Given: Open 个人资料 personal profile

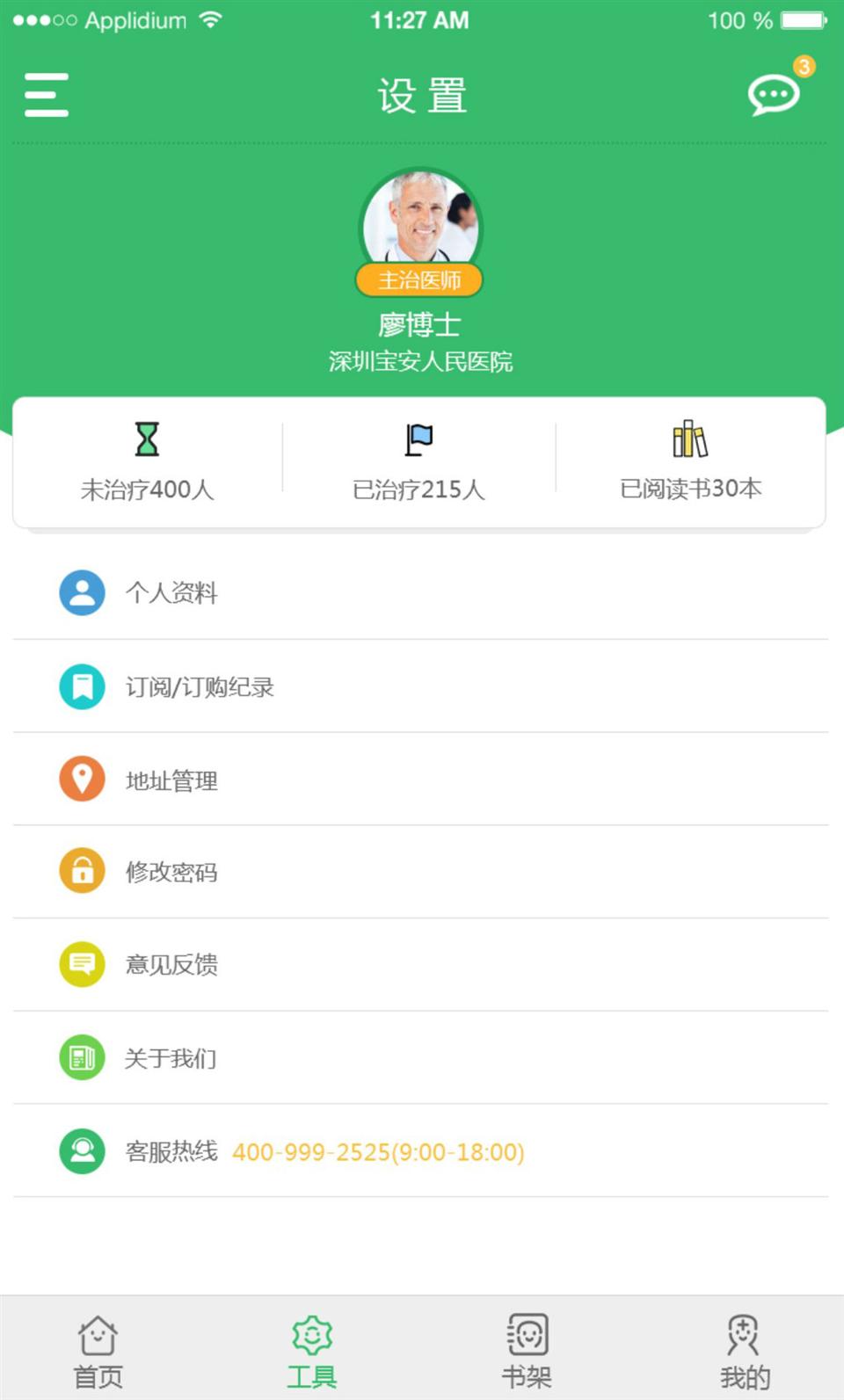Looking at the screenshot, I should (171, 593).
